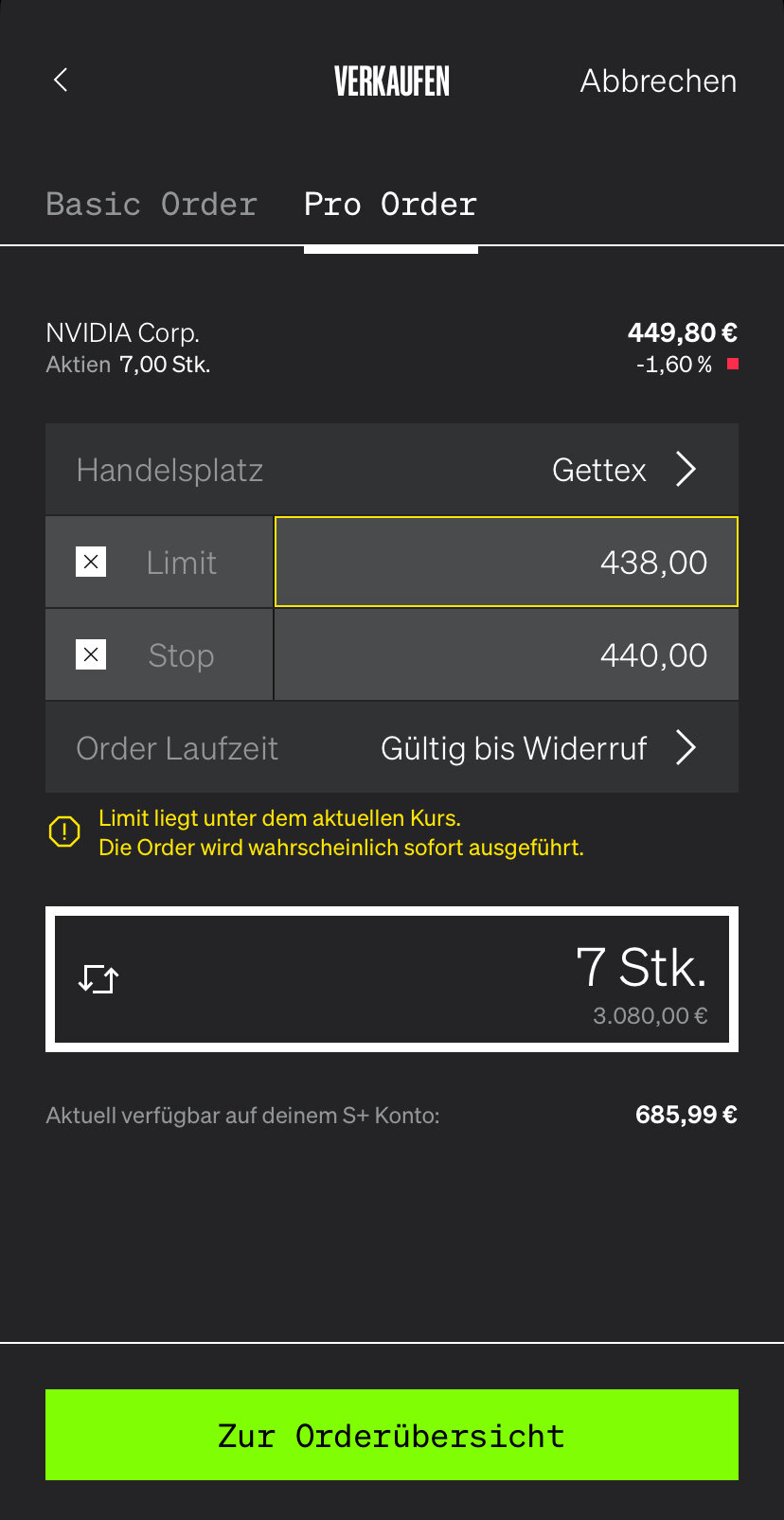Select the Pro Order tab
784x1520 pixels.
(x=390, y=205)
